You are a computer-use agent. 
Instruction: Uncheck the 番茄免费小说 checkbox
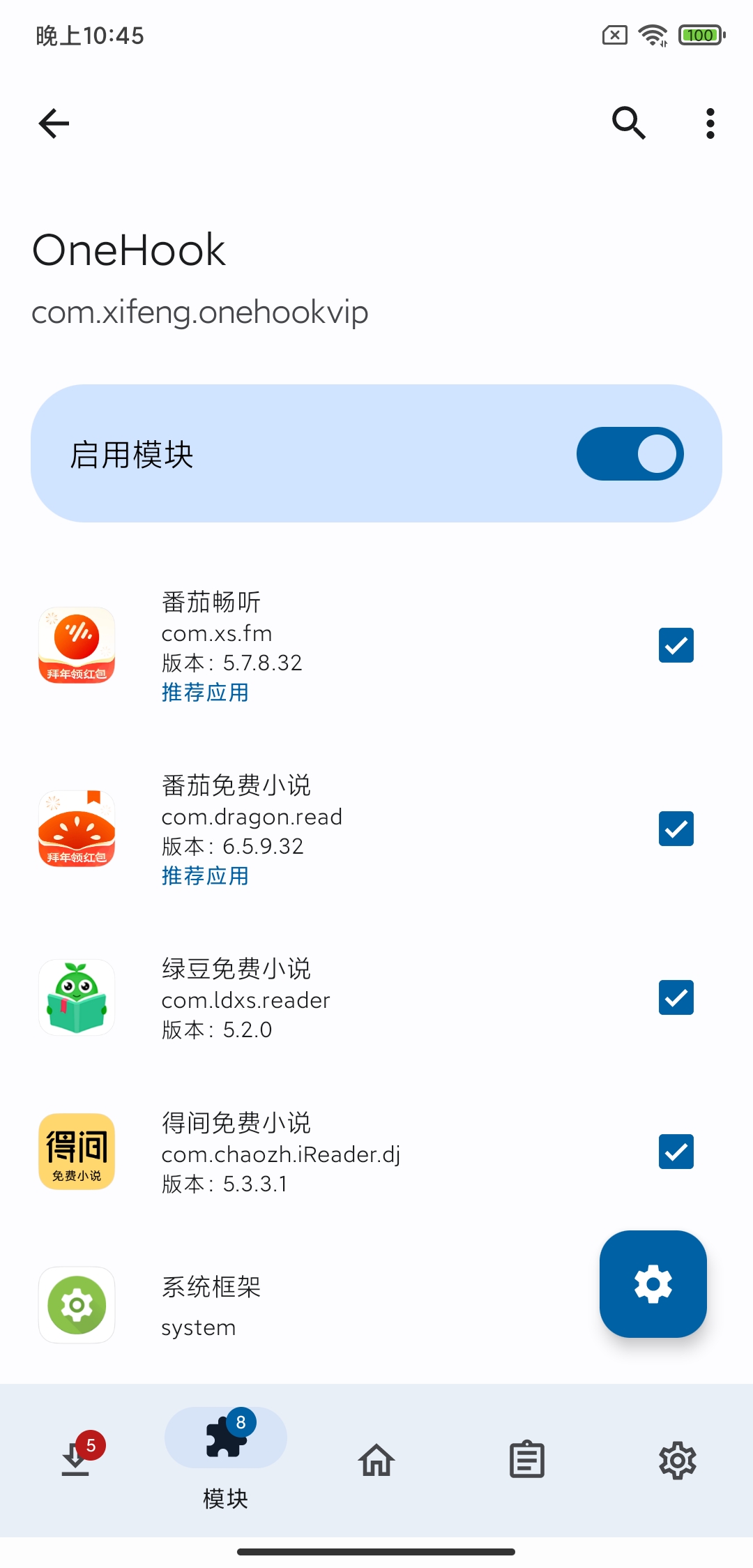coord(676,829)
